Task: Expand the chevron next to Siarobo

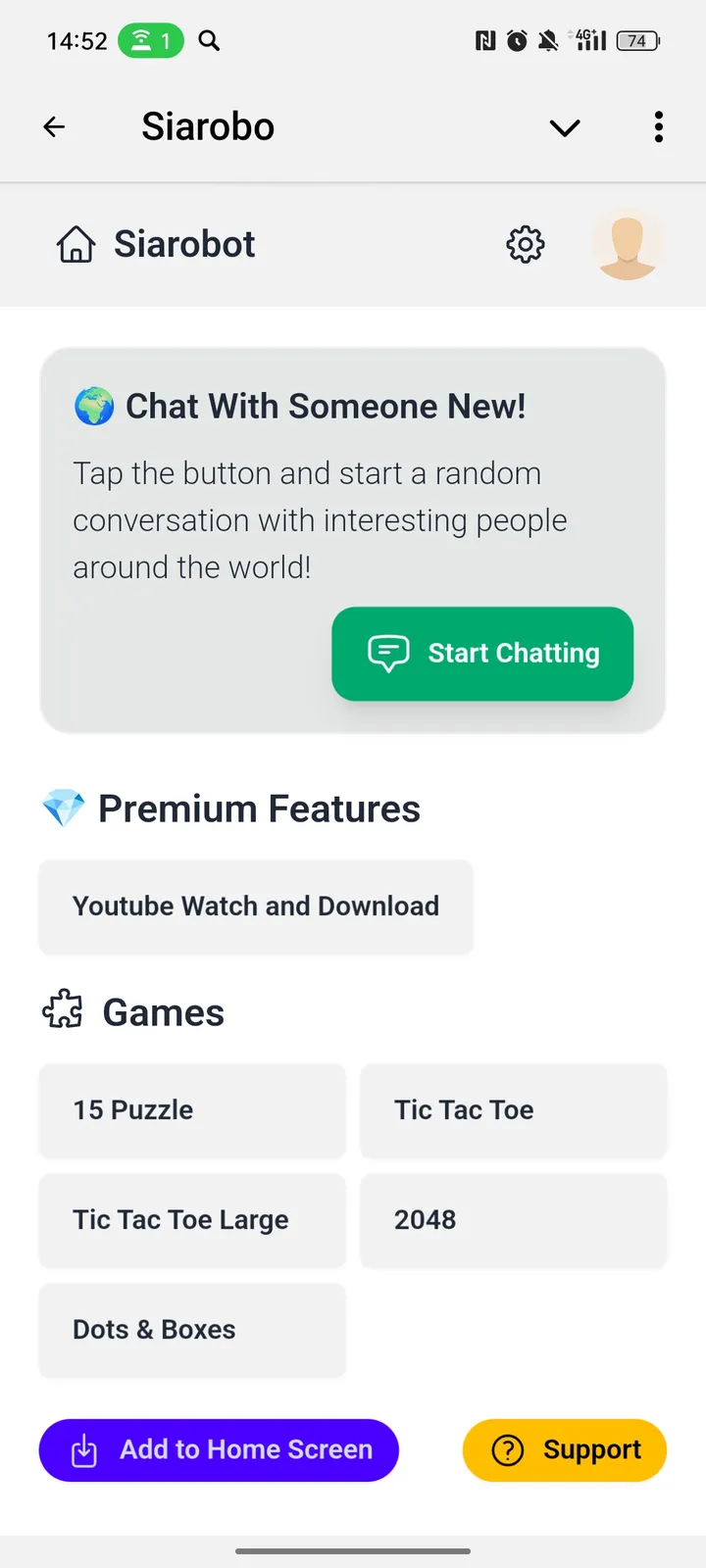Action: (x=565, y=127)
